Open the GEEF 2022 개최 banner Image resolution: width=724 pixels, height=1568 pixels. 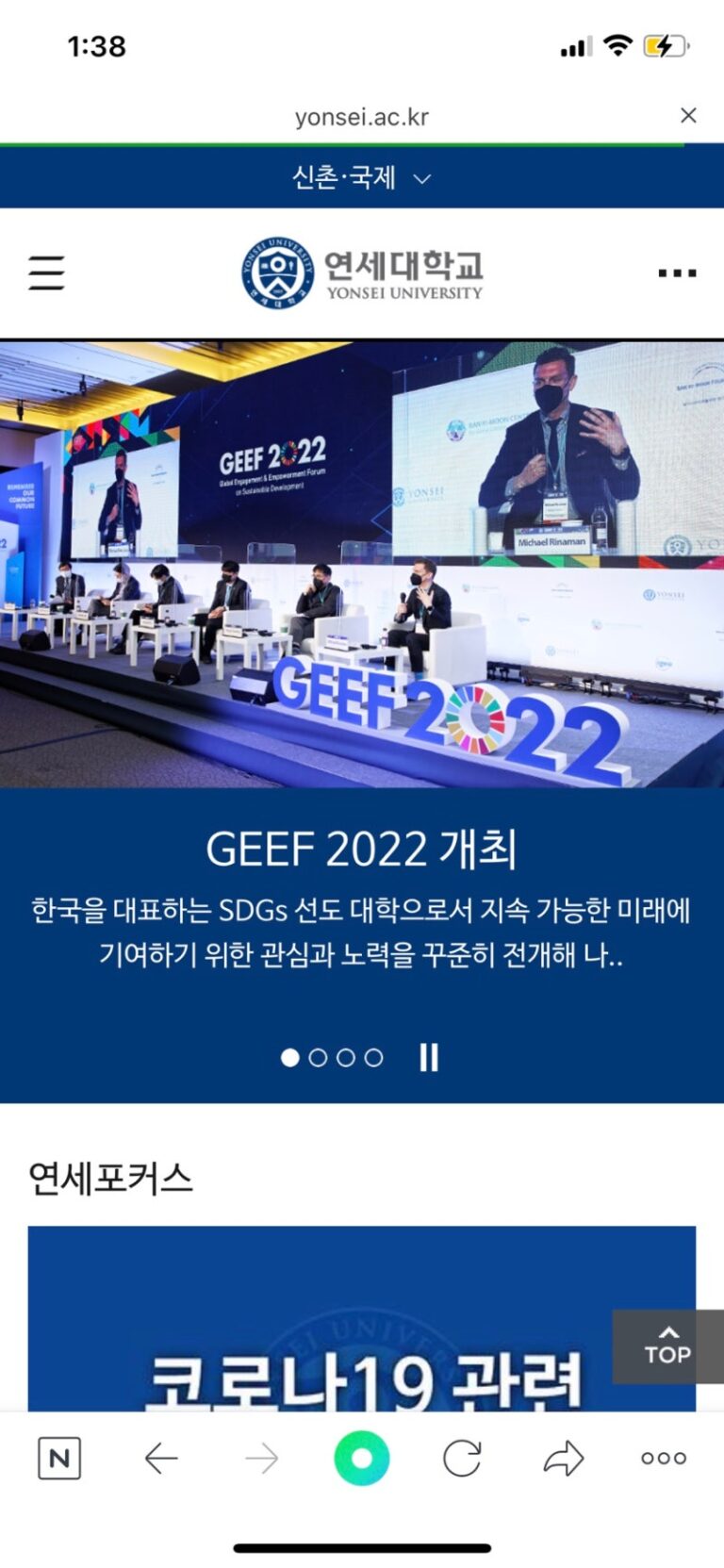[362, 849]
